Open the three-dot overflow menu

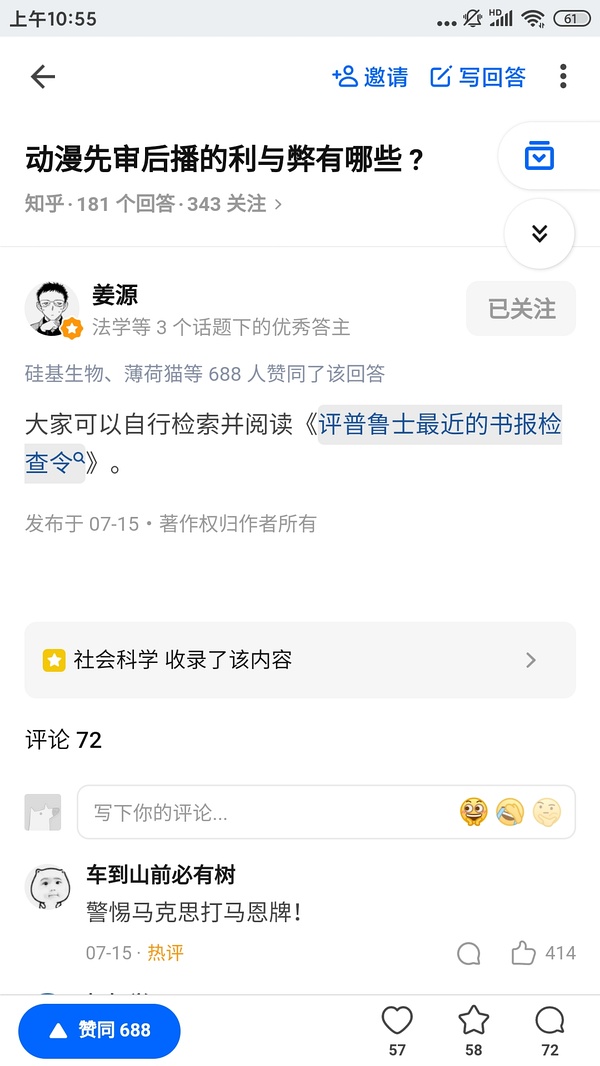563,77
